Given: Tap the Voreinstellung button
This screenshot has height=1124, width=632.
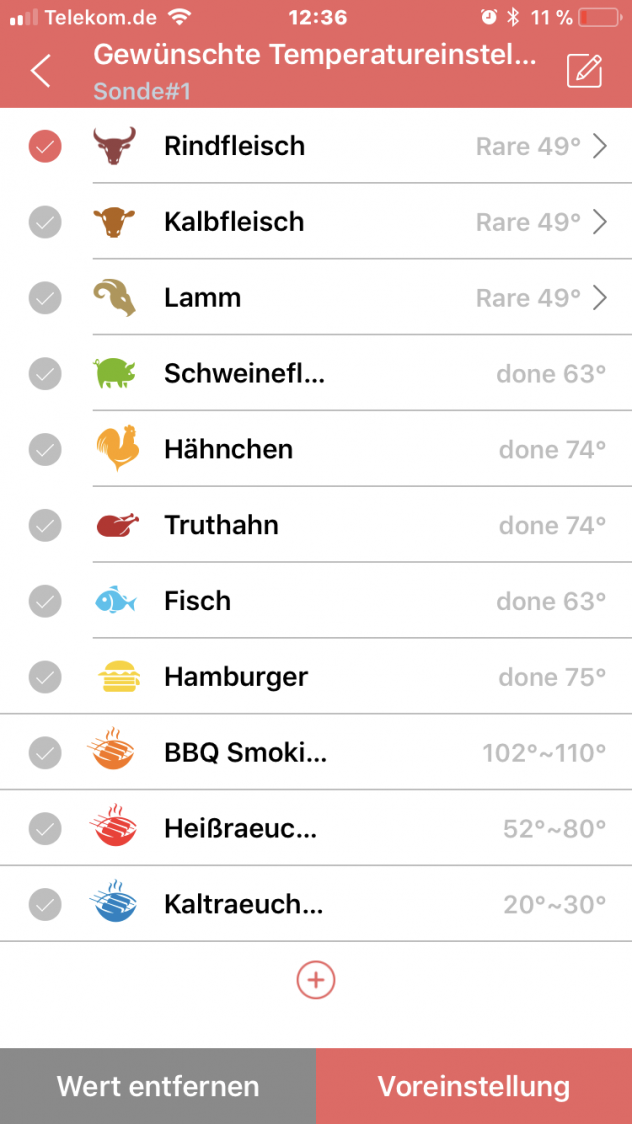Looking at the screenshot, I should pyautogui.click(x=474, y=1086).
